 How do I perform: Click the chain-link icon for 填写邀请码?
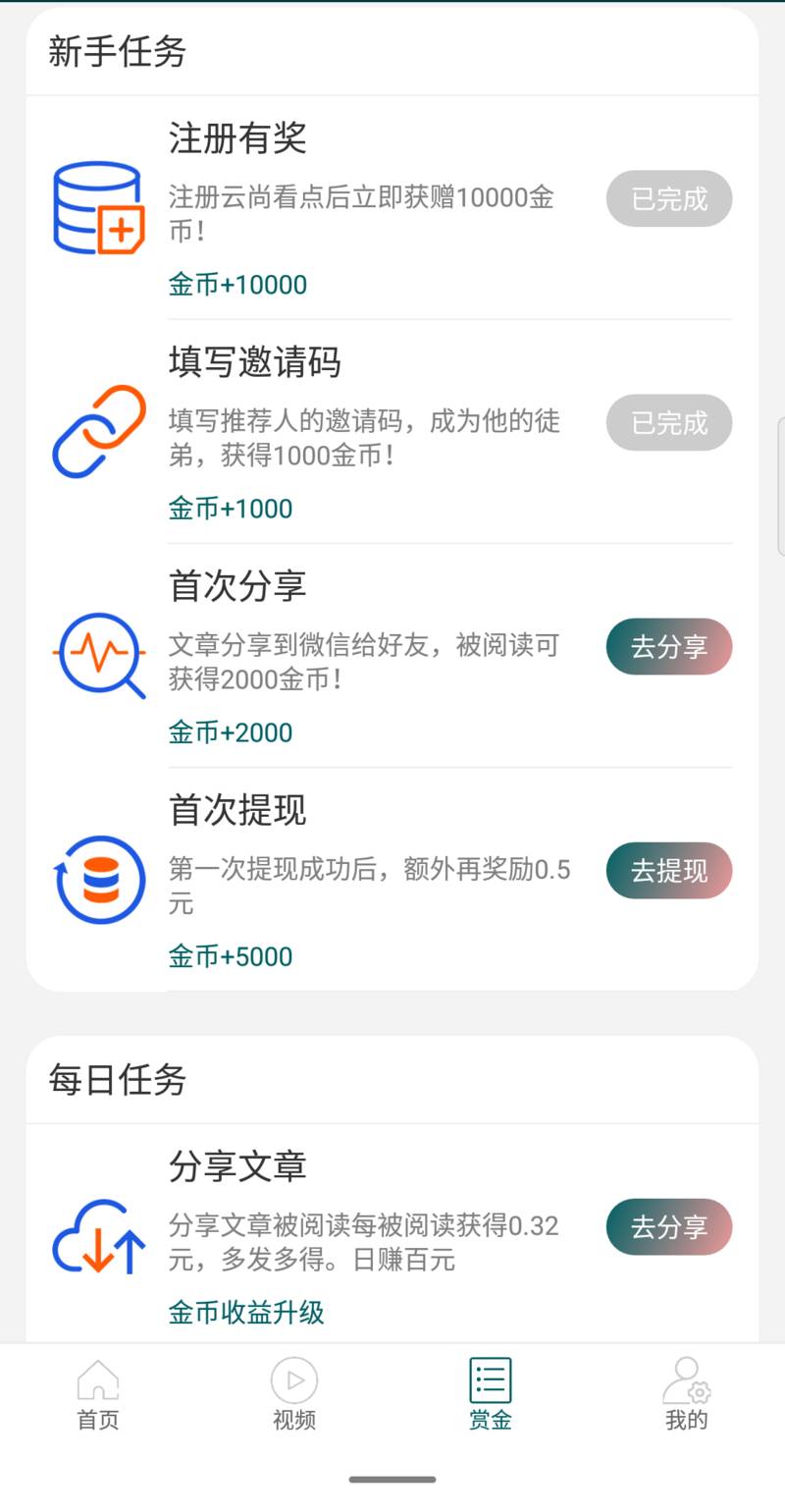pyautogui.click(x=99, y=432)
